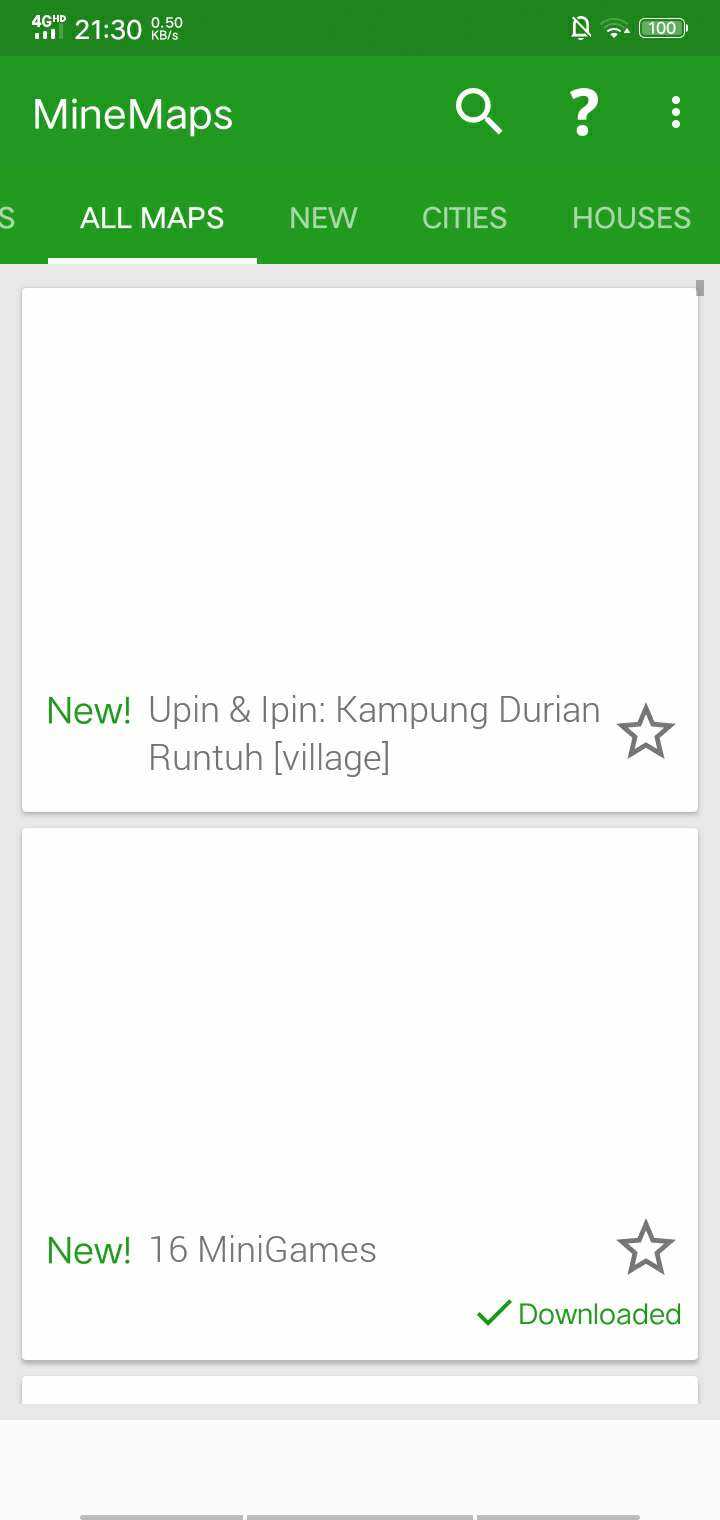Switch to the Cities tab
Screen dimensions: 720x1520
coord(464,218)
